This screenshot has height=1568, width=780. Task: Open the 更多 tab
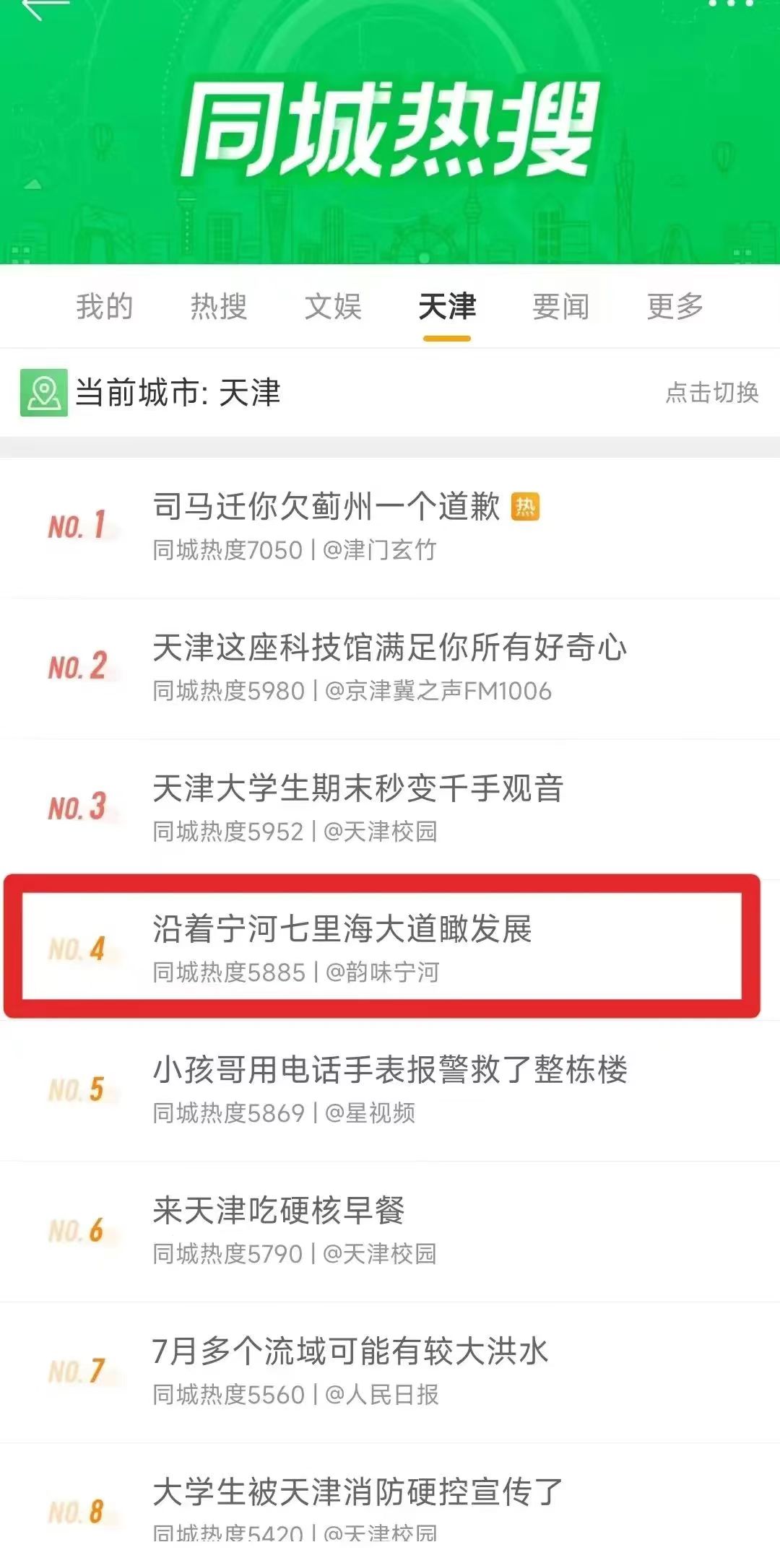675,307
